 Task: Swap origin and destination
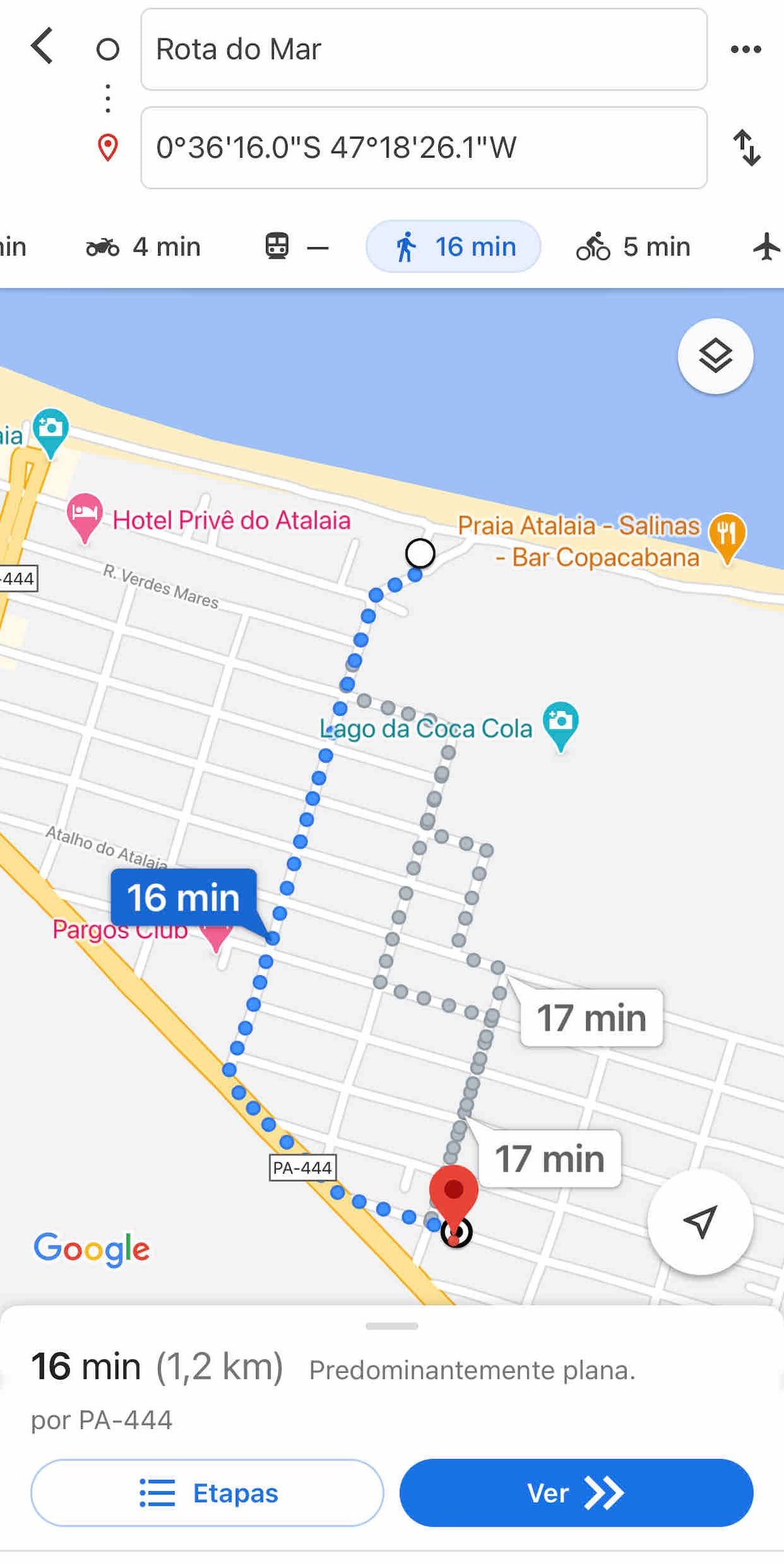[747, 148]
